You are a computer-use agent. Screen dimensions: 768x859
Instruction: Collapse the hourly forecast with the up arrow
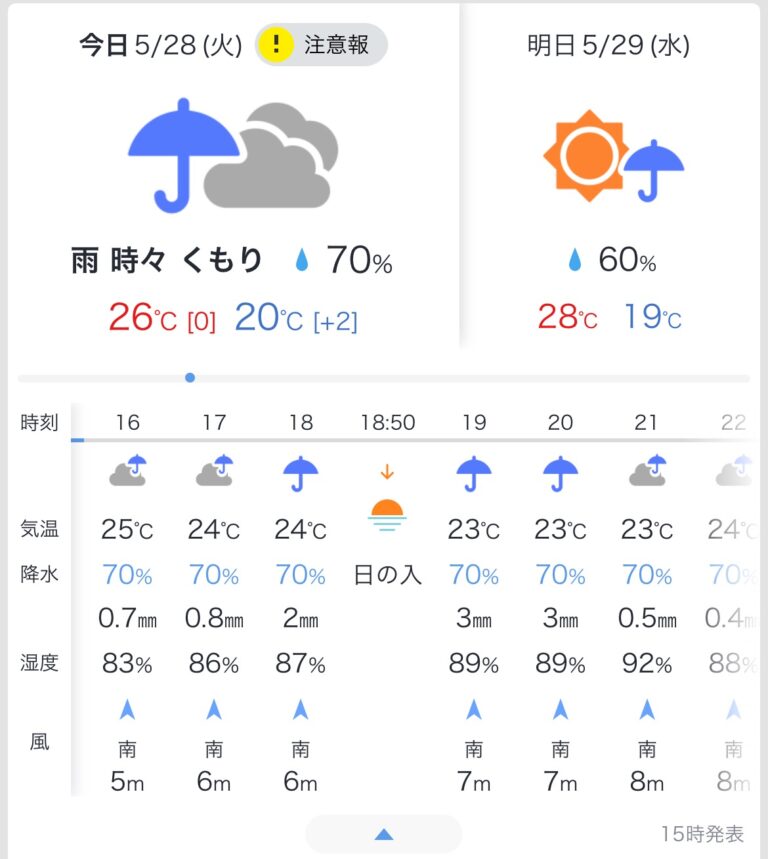coord(384,834)
